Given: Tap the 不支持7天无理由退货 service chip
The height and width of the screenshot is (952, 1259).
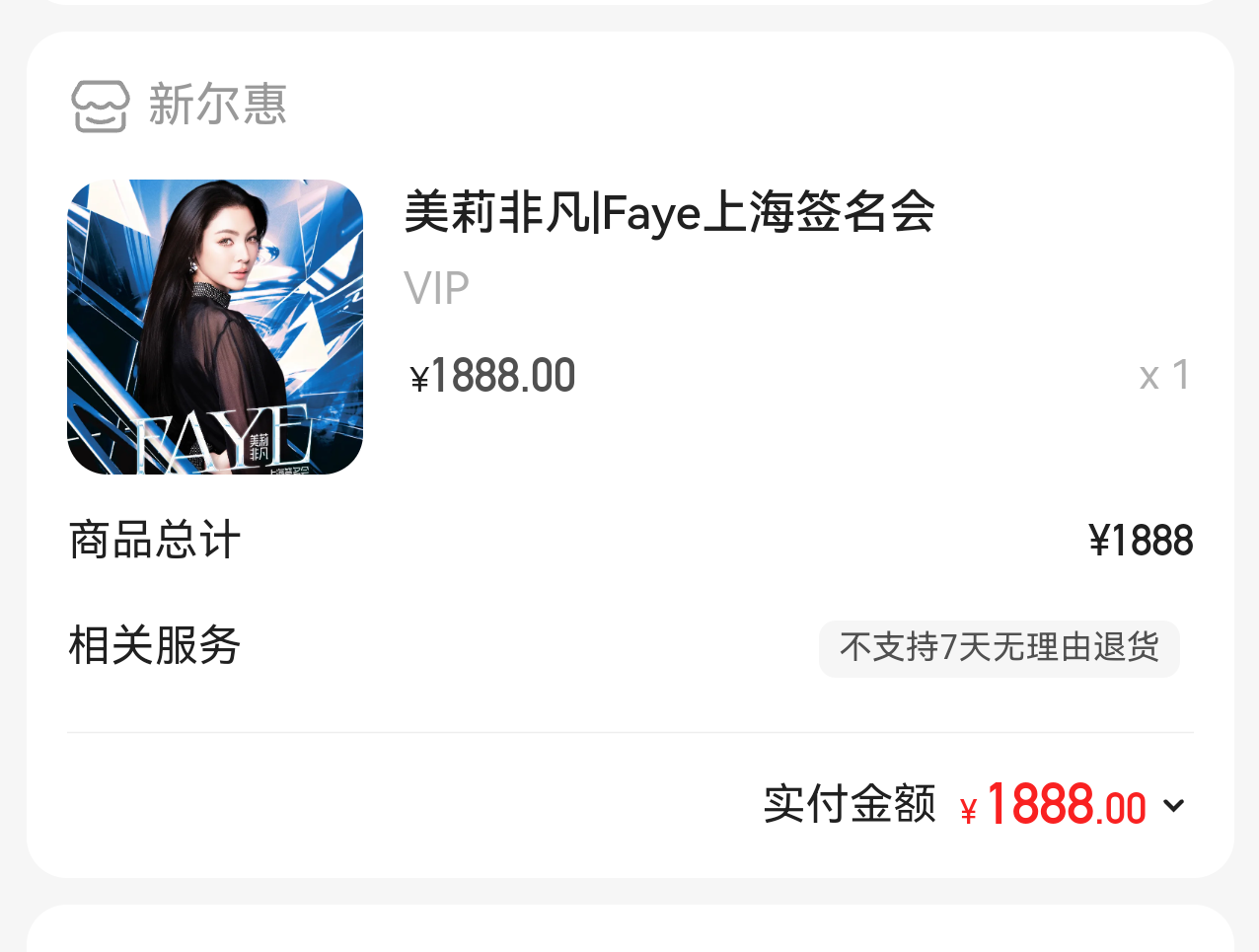Looking at the screenshot, I should [999, 648].
